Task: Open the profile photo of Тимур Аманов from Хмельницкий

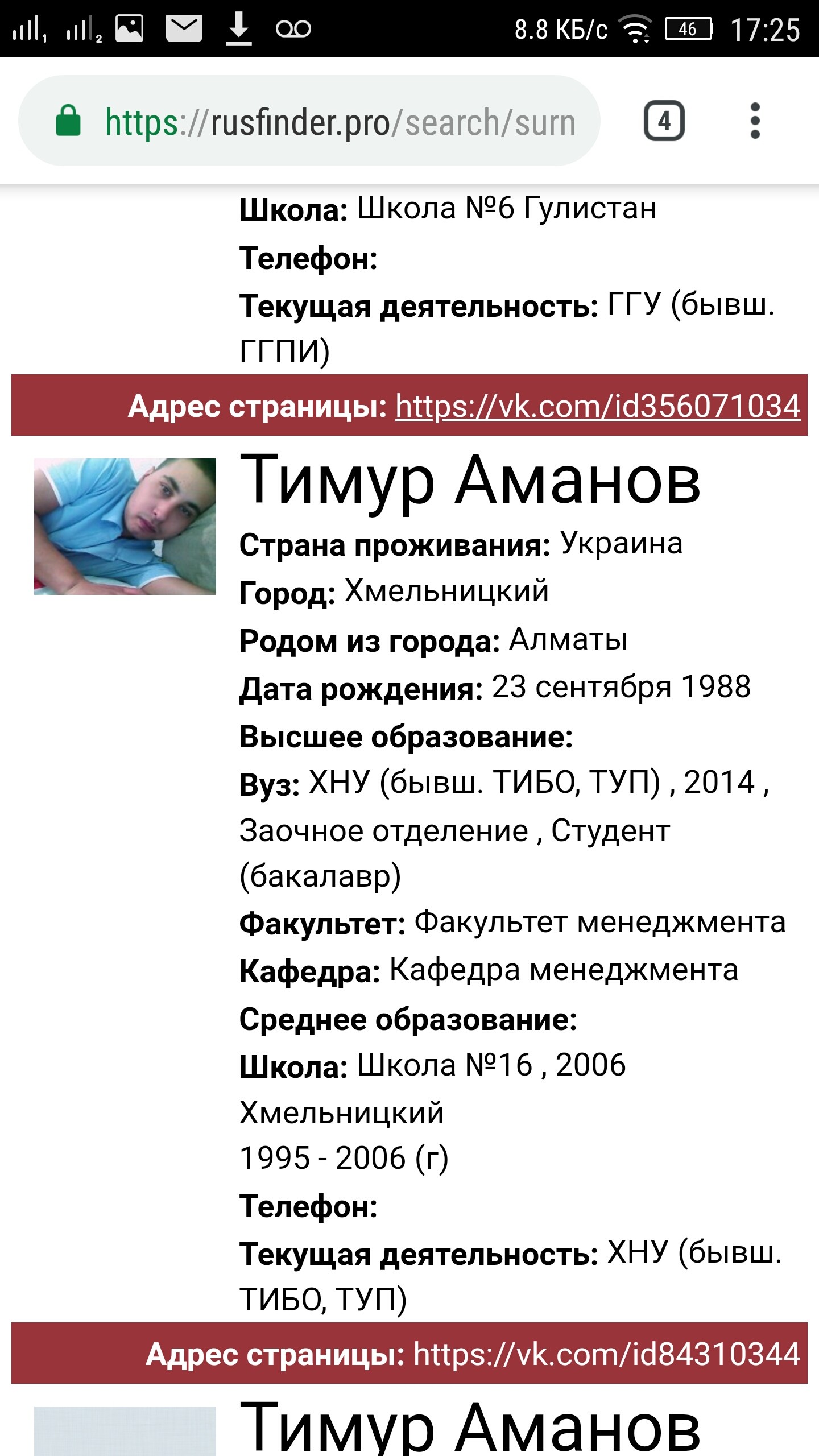Action: pos(125,527)
